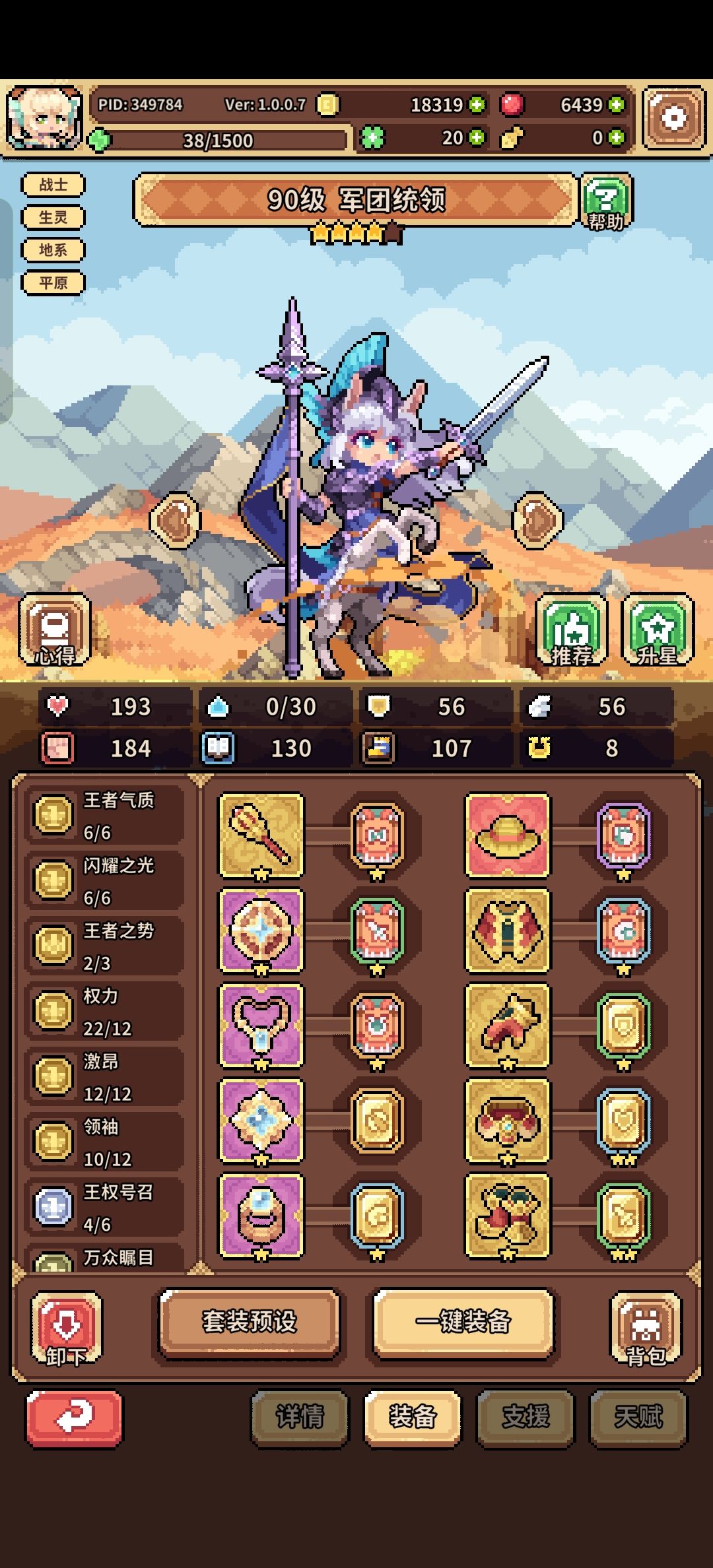Viewport: 713px width, 1568px height.
Task: Select the 权力 set bonus row
Action: (104, 1011)
